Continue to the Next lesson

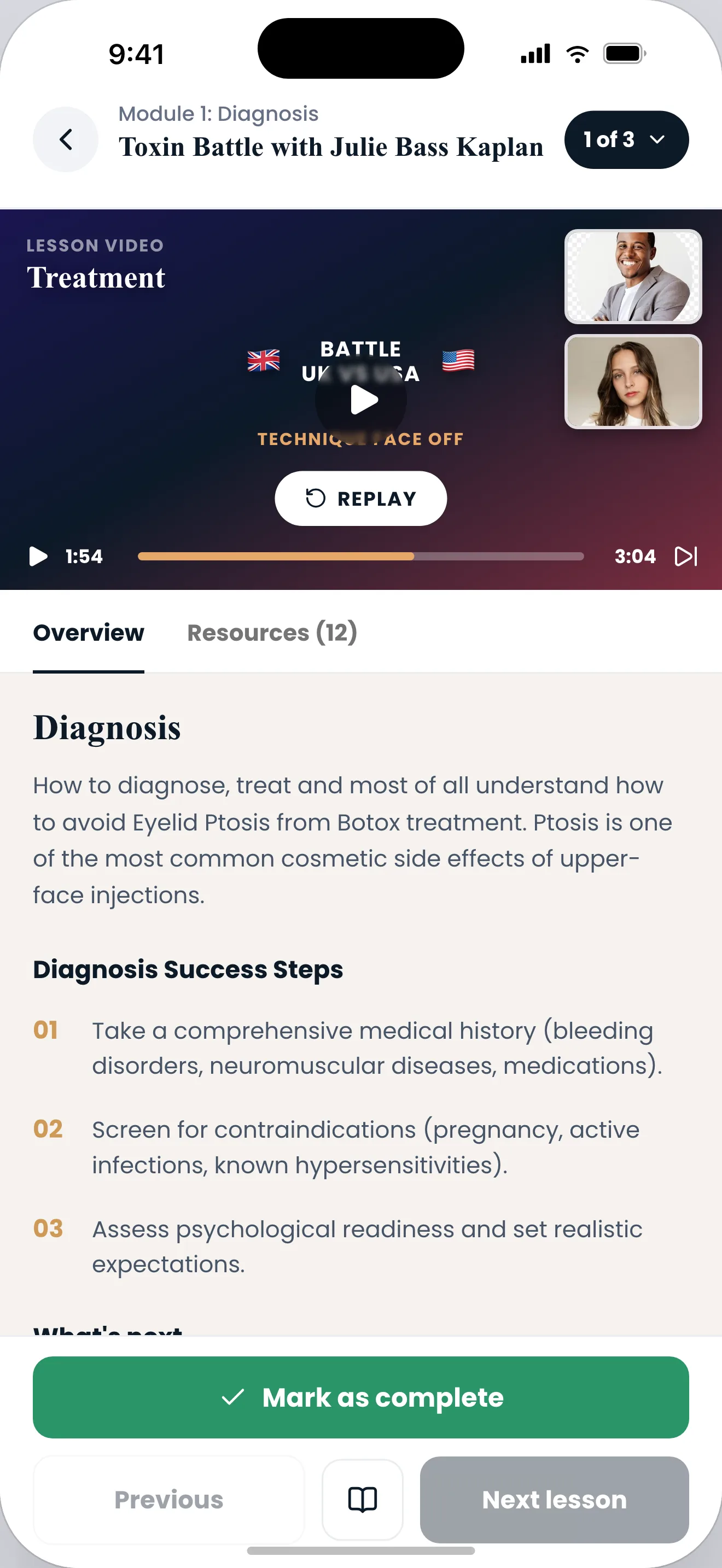click(555, 1499)
